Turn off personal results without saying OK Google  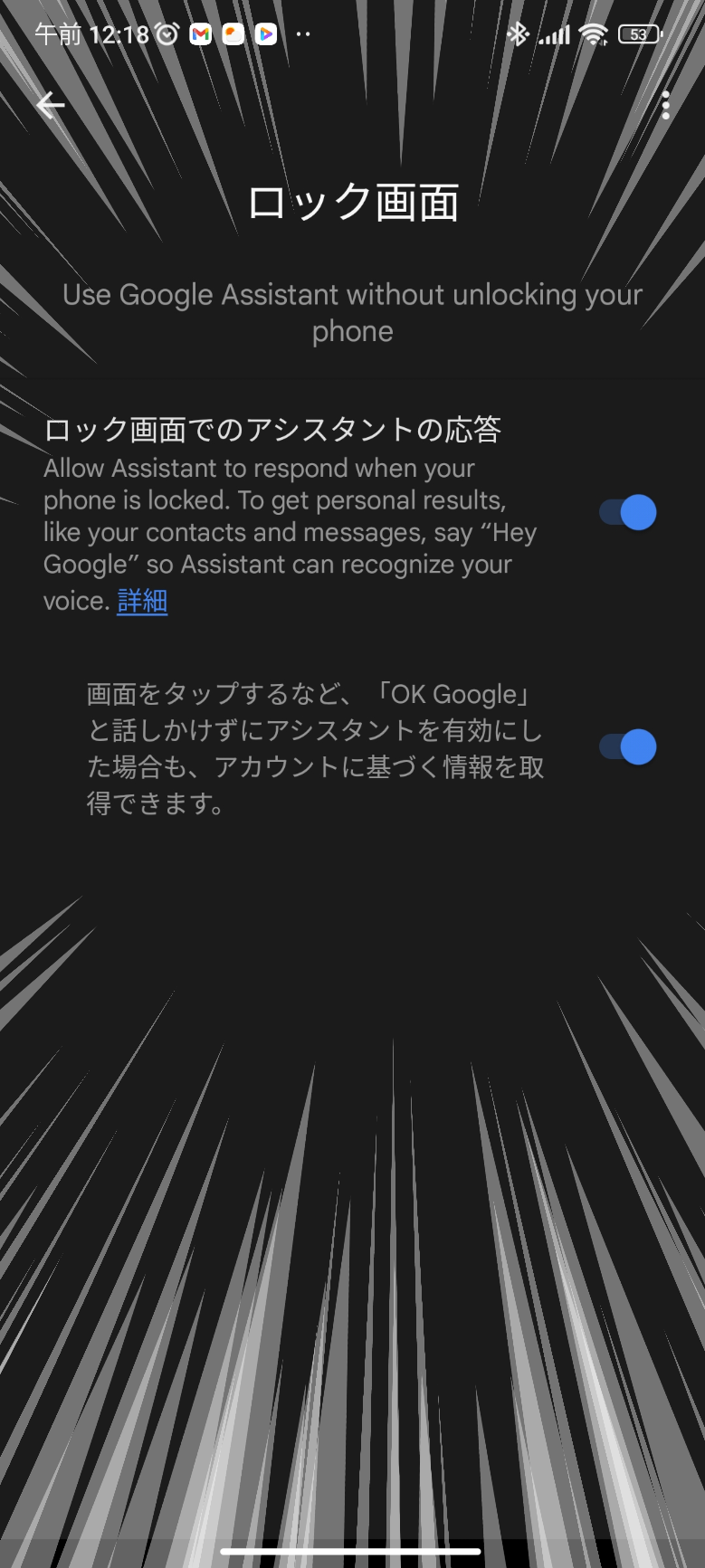625,746
